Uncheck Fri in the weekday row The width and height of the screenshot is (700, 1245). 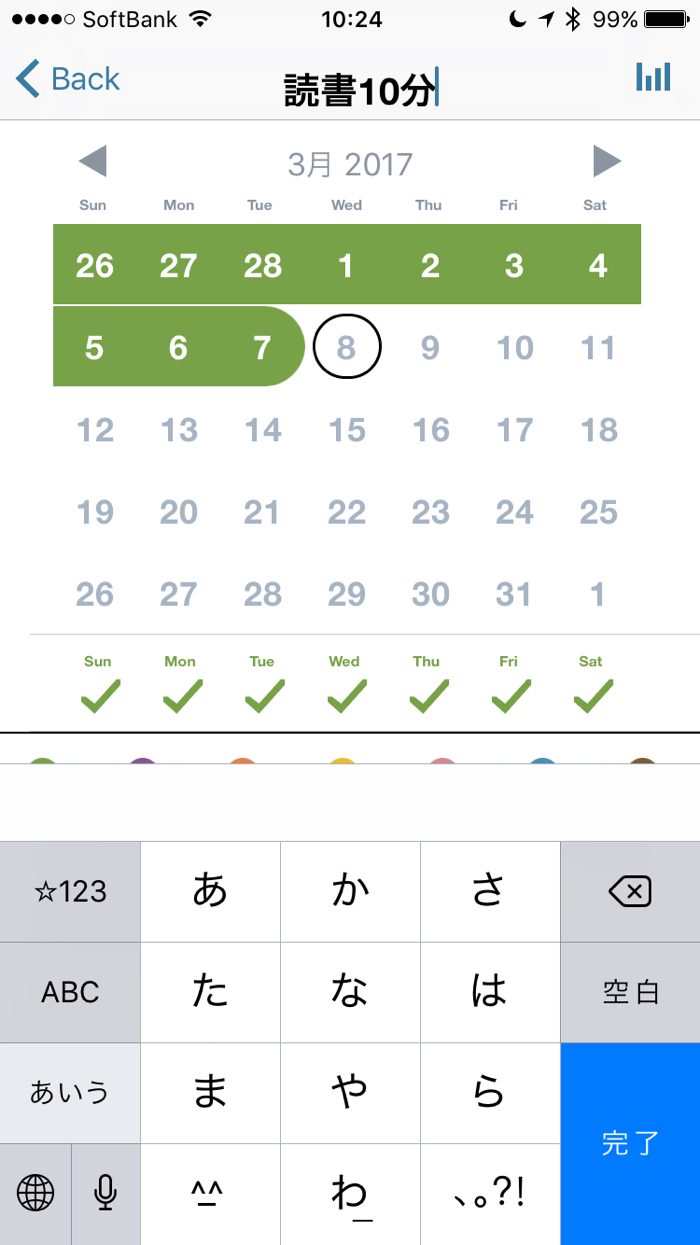(x=509, y=686)
